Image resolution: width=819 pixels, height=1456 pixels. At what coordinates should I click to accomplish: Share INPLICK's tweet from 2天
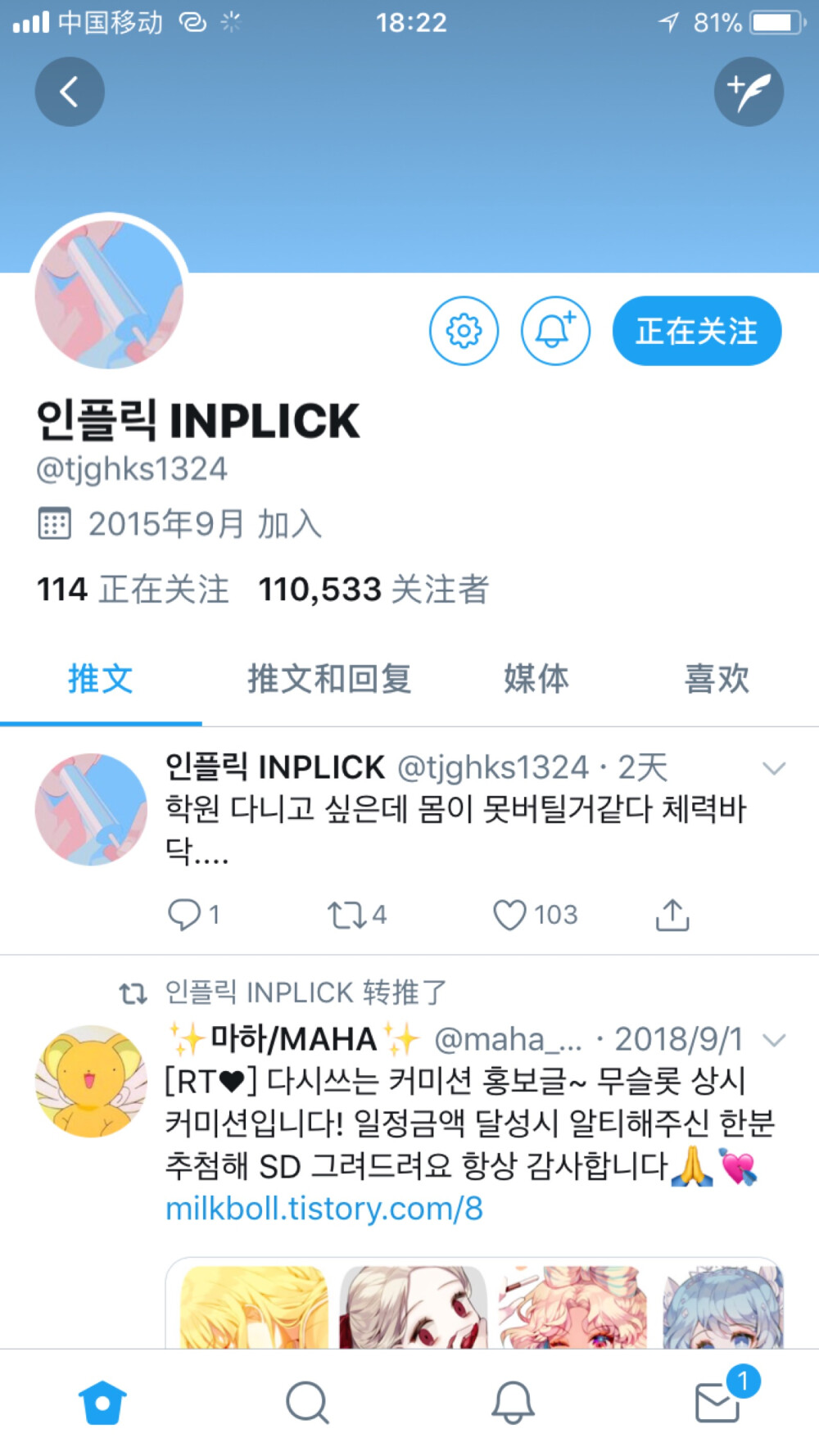672,915
